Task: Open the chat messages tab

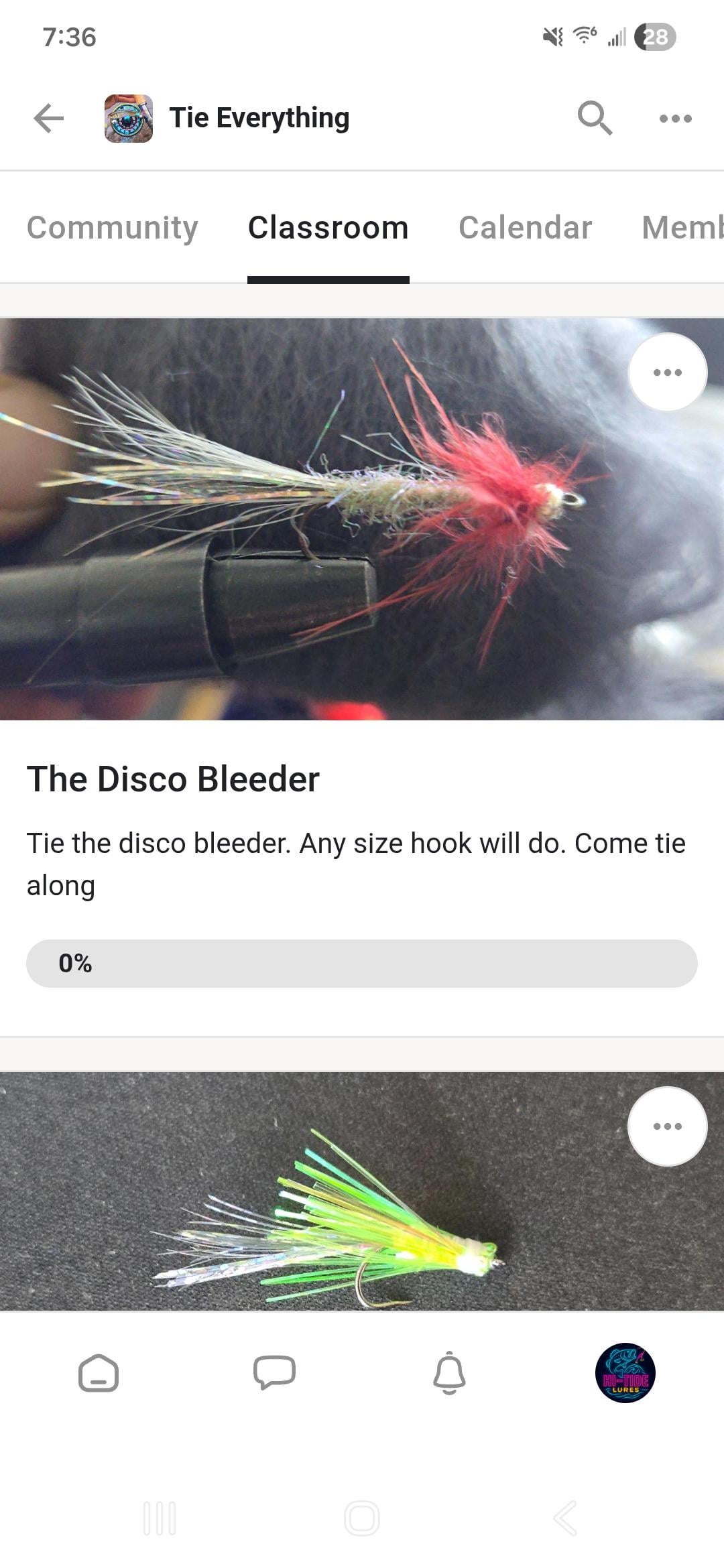Action: coord(274,1373)
